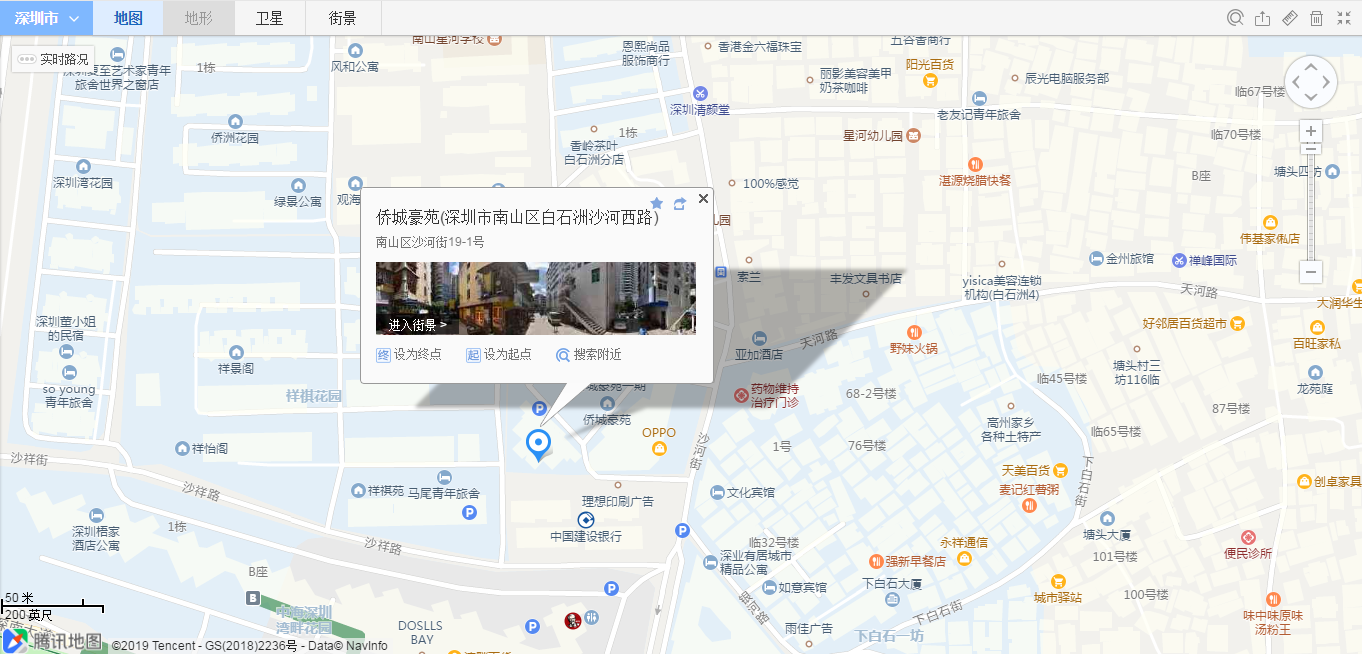Image resolution: width=1362 pixels, height=654 pixels.
Task: Share the 侨城豪苑 location from the popup
Action: point(680,203)
